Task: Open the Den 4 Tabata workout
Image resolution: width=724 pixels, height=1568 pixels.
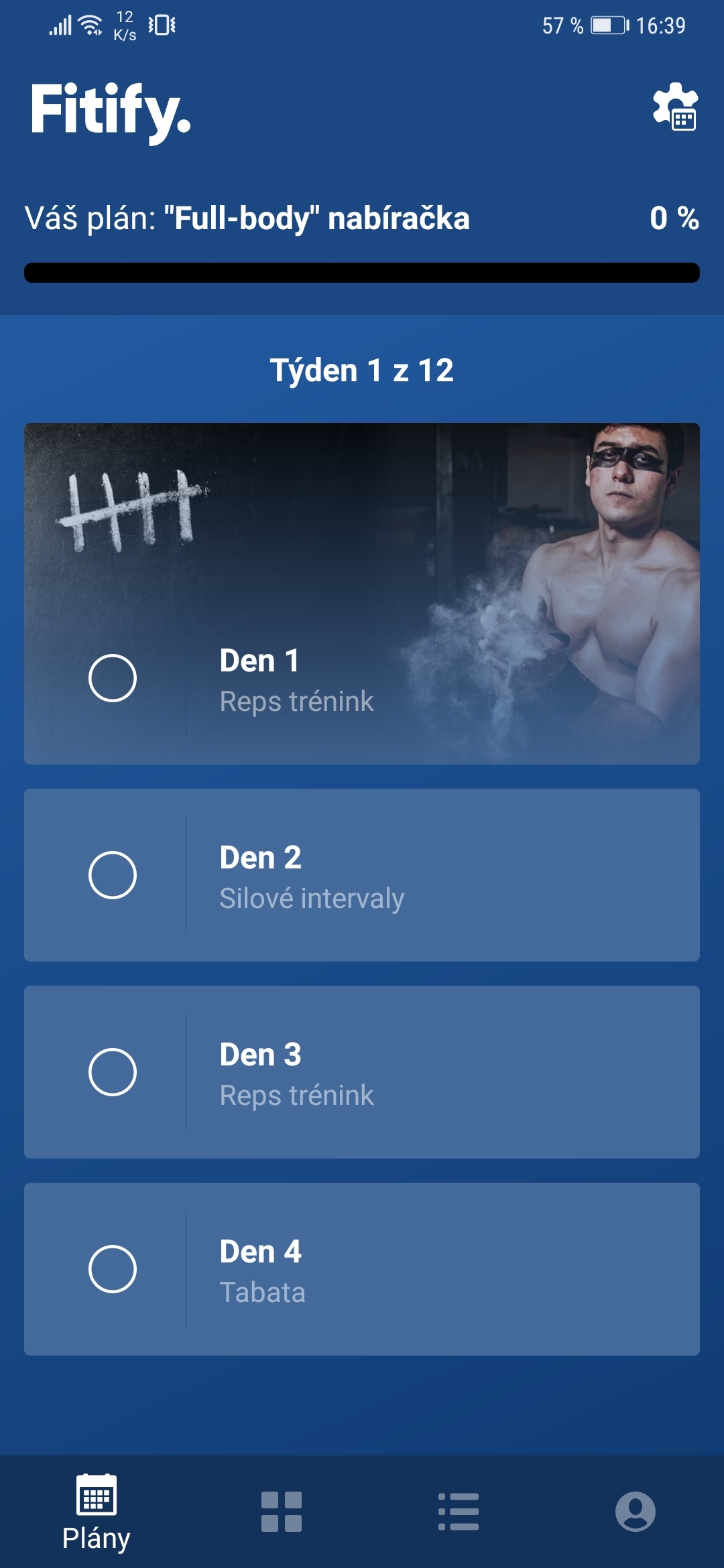Action: tap(362, 1269)
